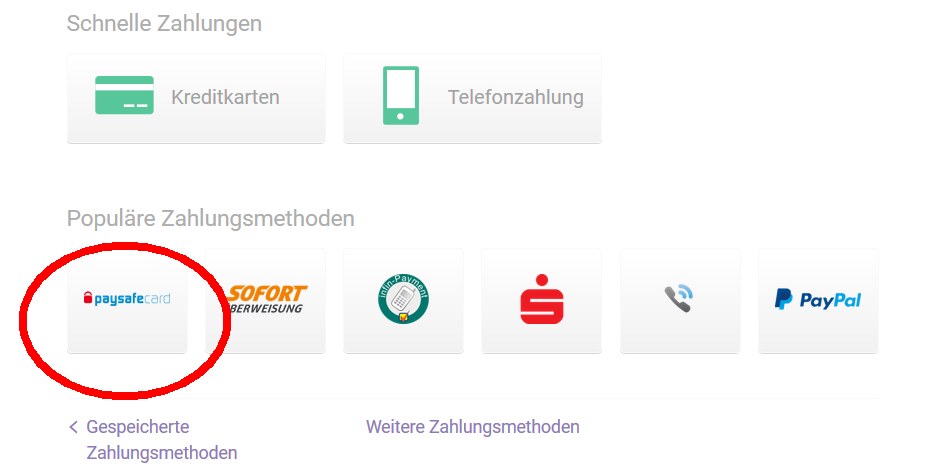The image size is (927, 474).
Task: Select SOFORT Überweisung payment
Action: (x=265, y=300)
